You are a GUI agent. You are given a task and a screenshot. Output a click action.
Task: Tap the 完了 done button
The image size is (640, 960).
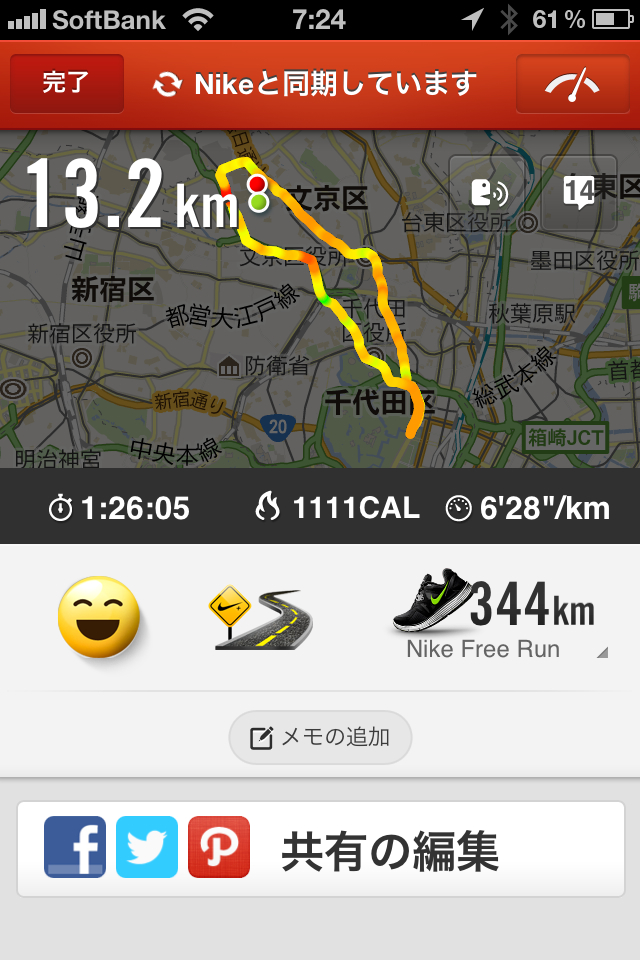[x=66, y=84]
